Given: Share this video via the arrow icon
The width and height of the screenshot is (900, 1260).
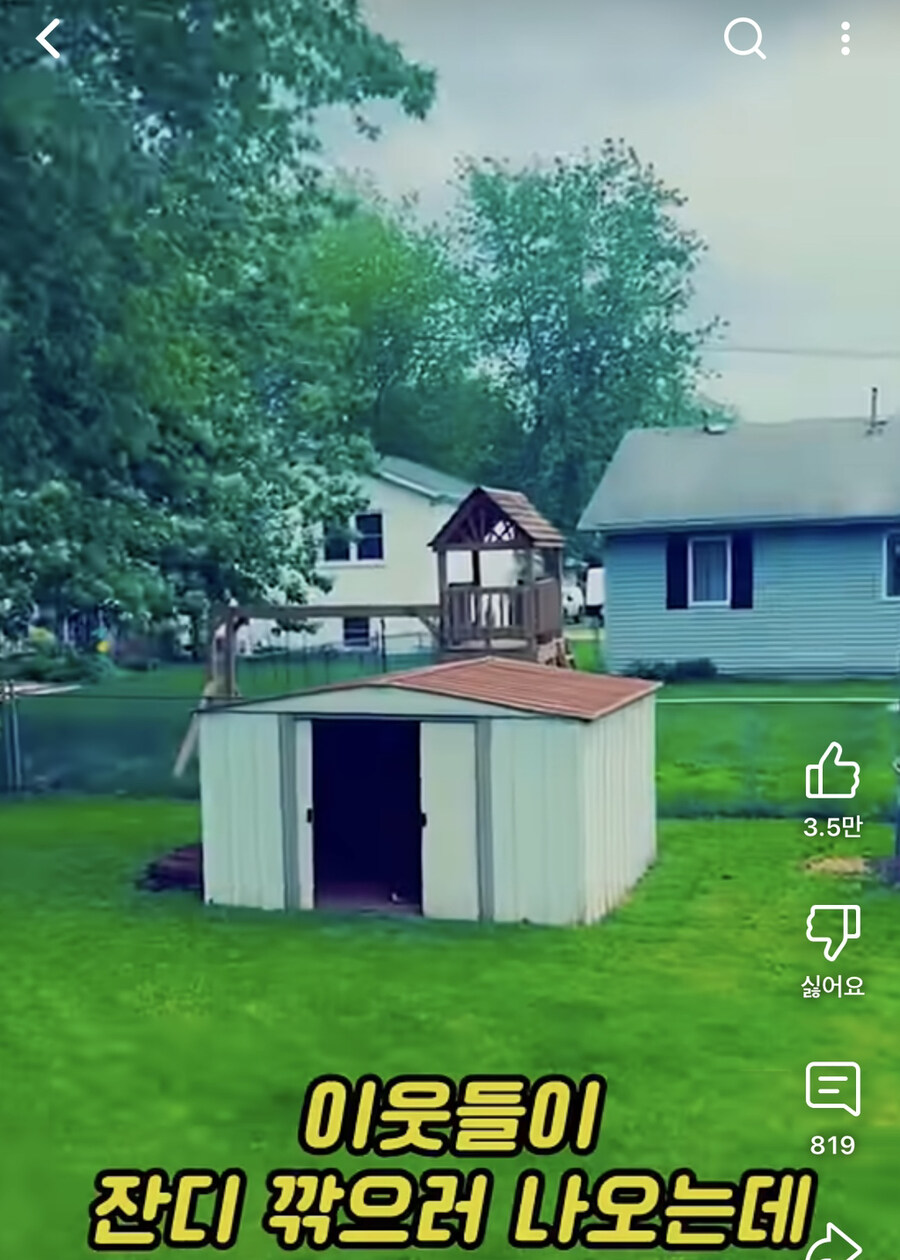Looking at the screenshot, I should click(833, 1242).
